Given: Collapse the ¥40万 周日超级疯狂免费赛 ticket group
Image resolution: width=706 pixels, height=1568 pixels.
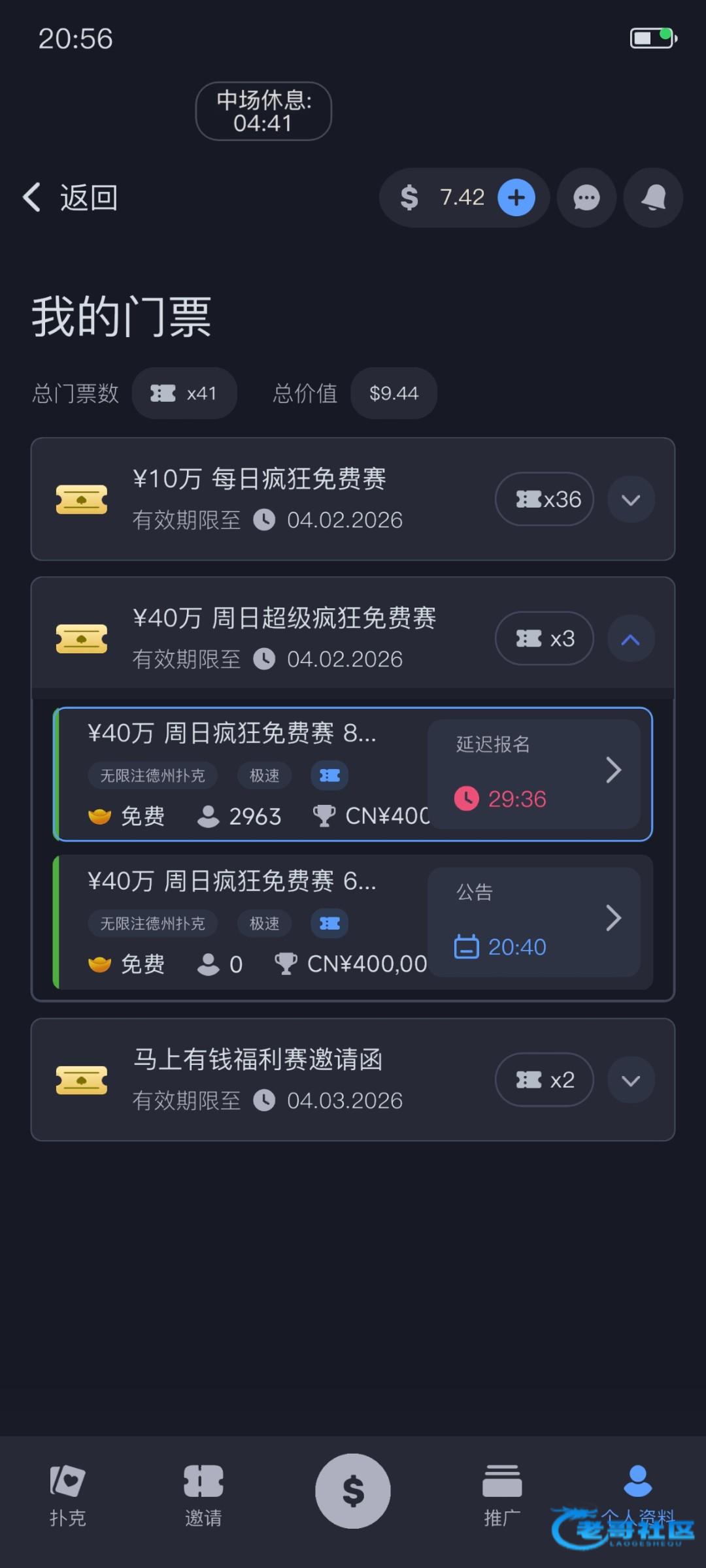Looking at the screenshot, I should pos(631,639).
